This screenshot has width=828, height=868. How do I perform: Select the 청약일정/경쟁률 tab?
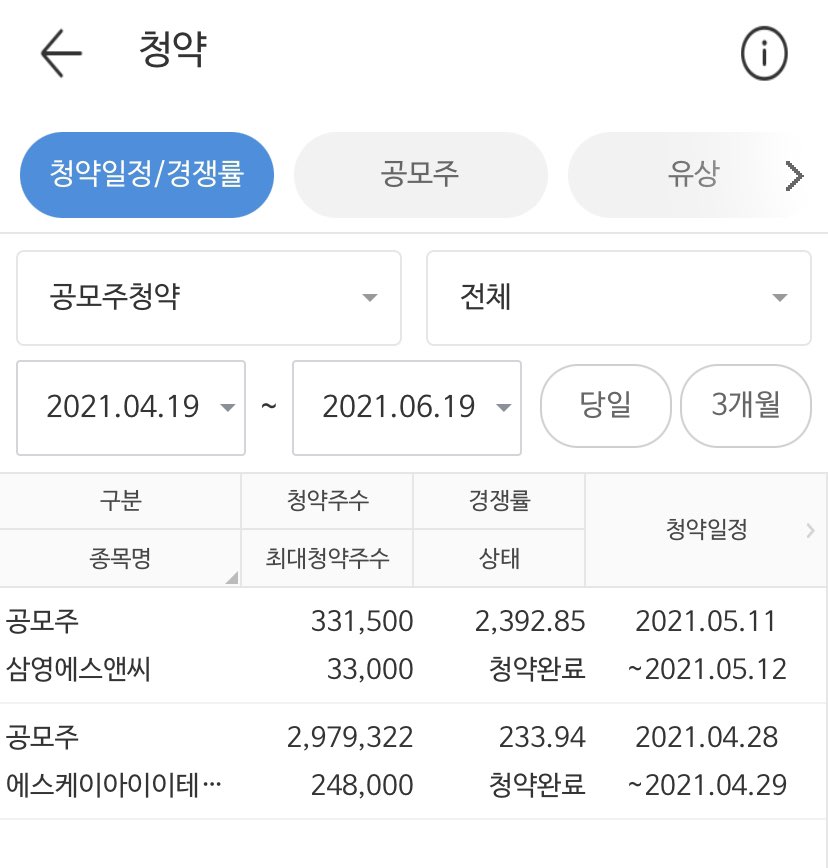point(146,174)
